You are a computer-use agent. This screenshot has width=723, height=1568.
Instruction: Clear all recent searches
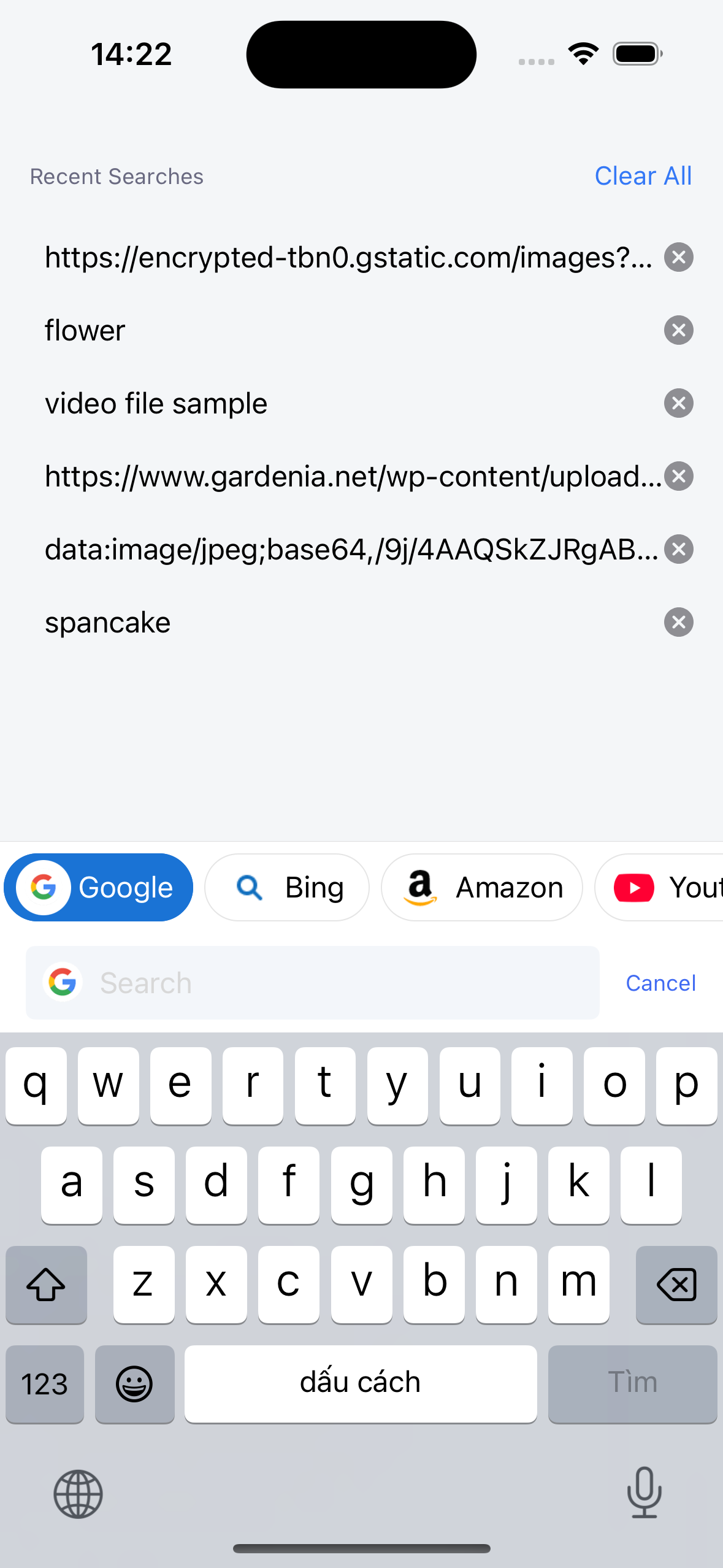click(643, 176)
